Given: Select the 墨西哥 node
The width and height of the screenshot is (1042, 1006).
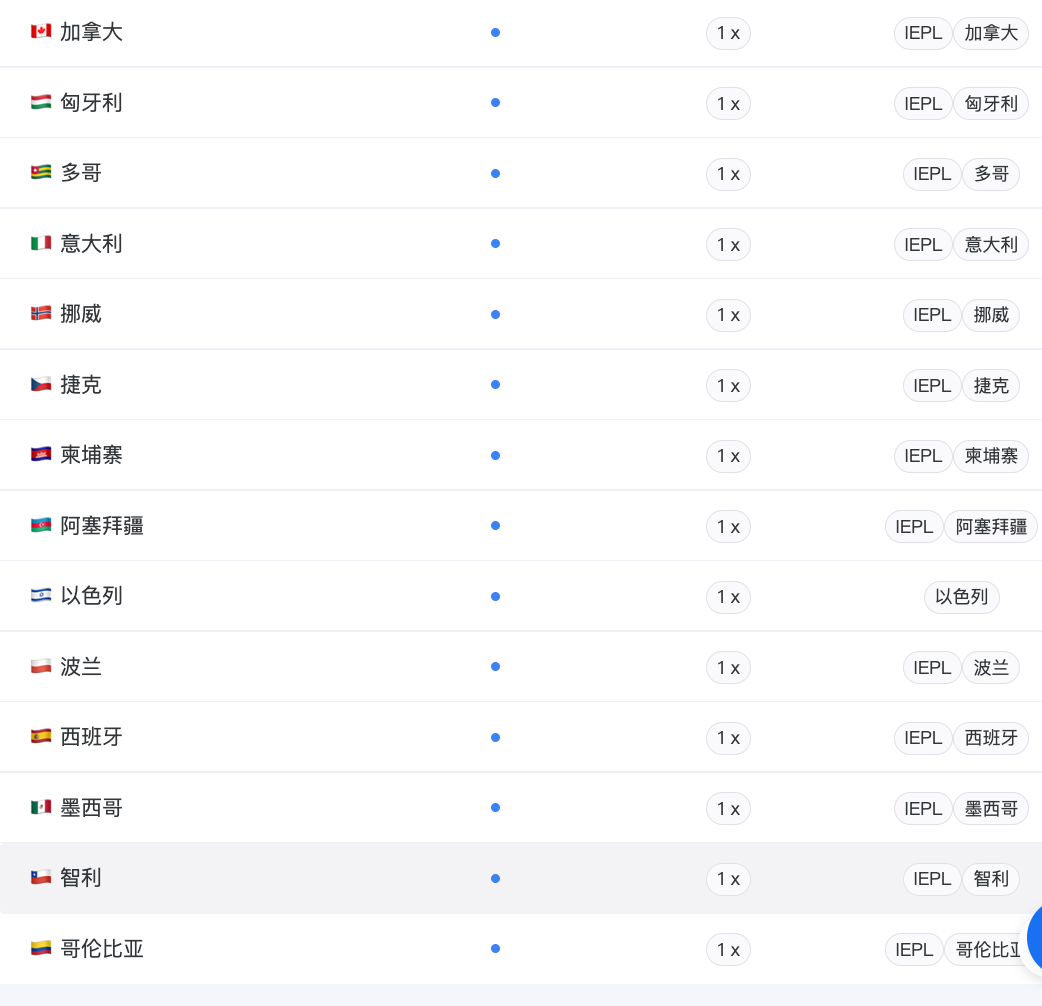Looking at the screenshot, I should coord(521,807).
